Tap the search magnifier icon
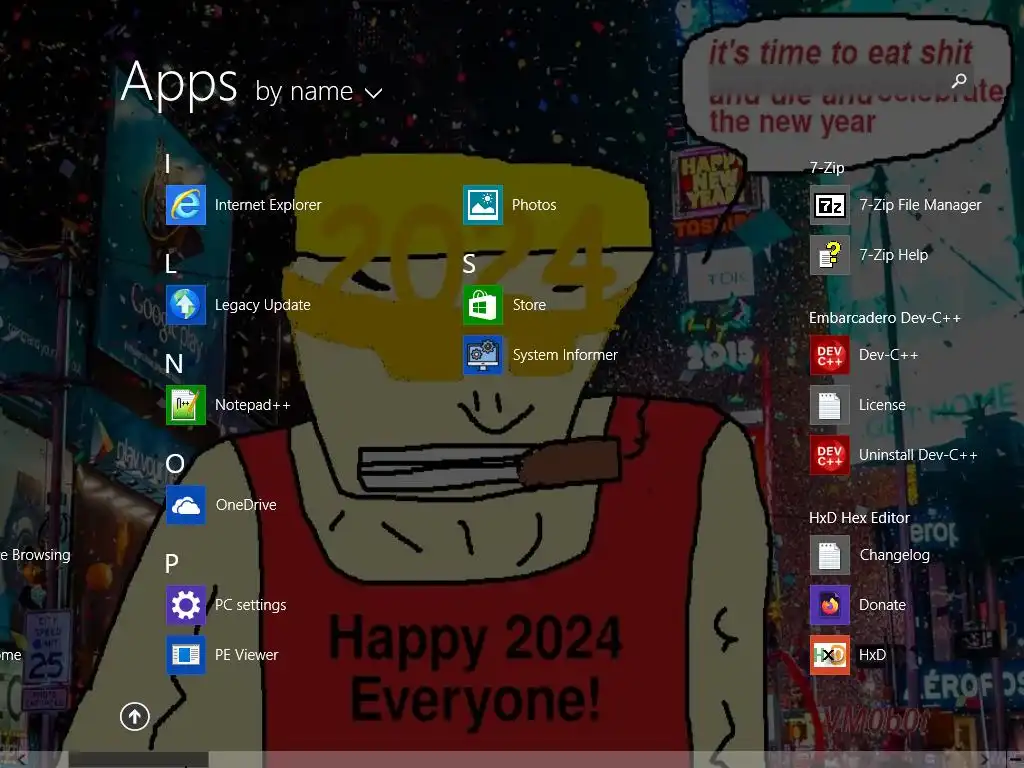 (x=959, y=81)
